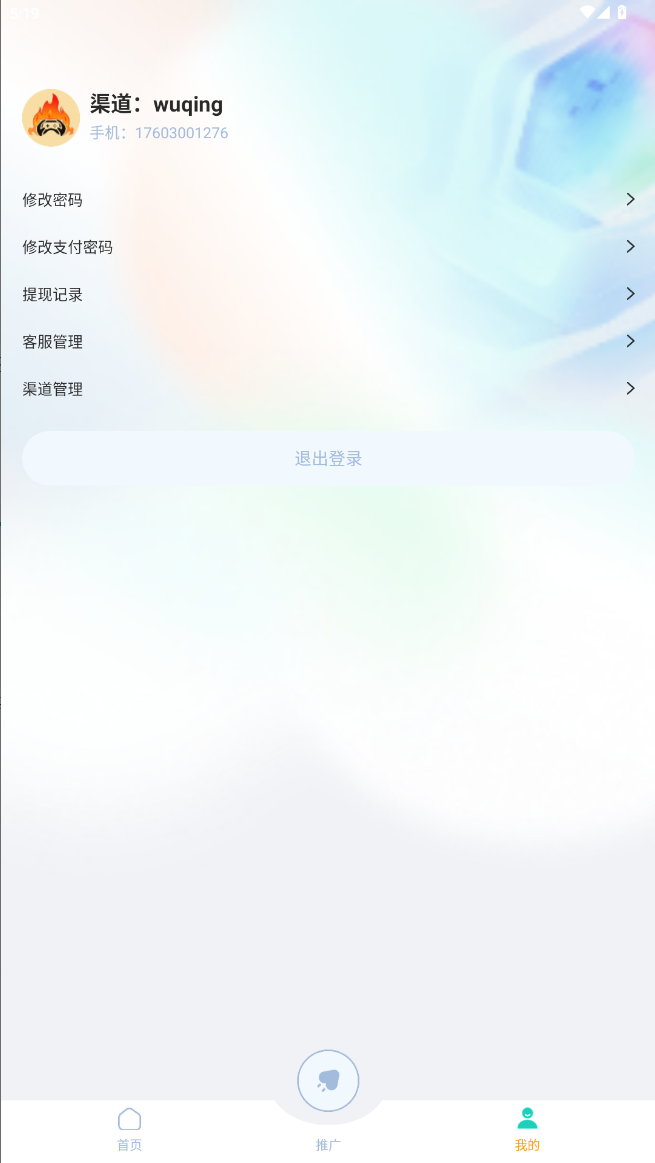View 提现记录 withdrawal records
The image size is (655, 1163).
tap(327, 294)
